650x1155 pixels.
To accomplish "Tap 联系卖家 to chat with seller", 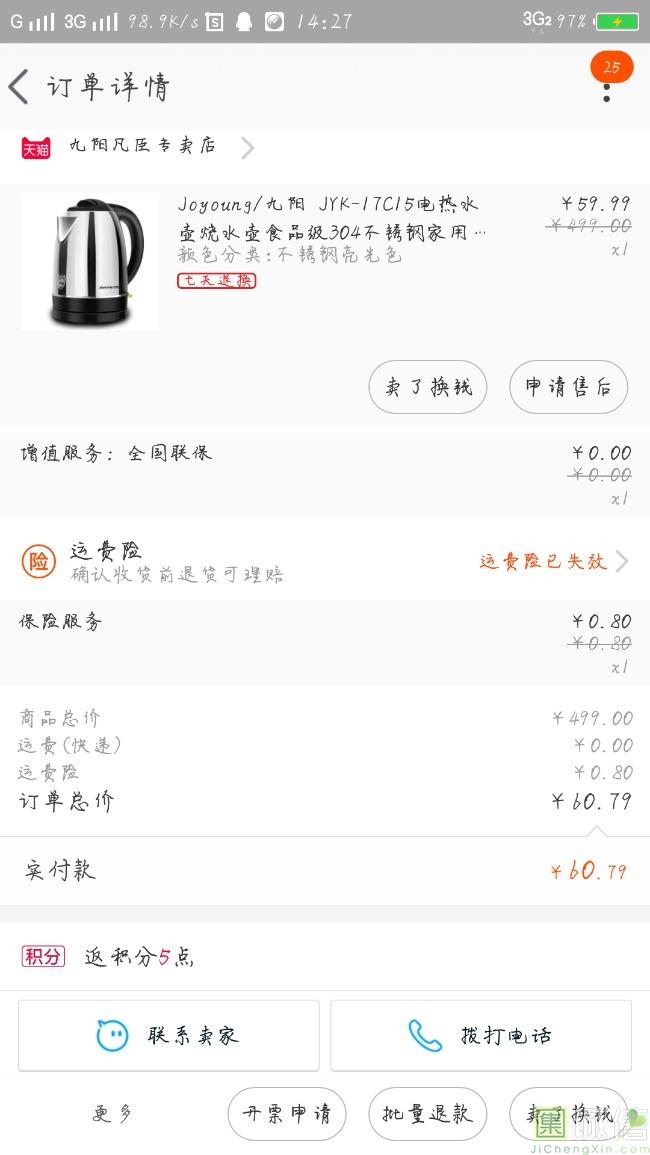I will [168, 1035].
